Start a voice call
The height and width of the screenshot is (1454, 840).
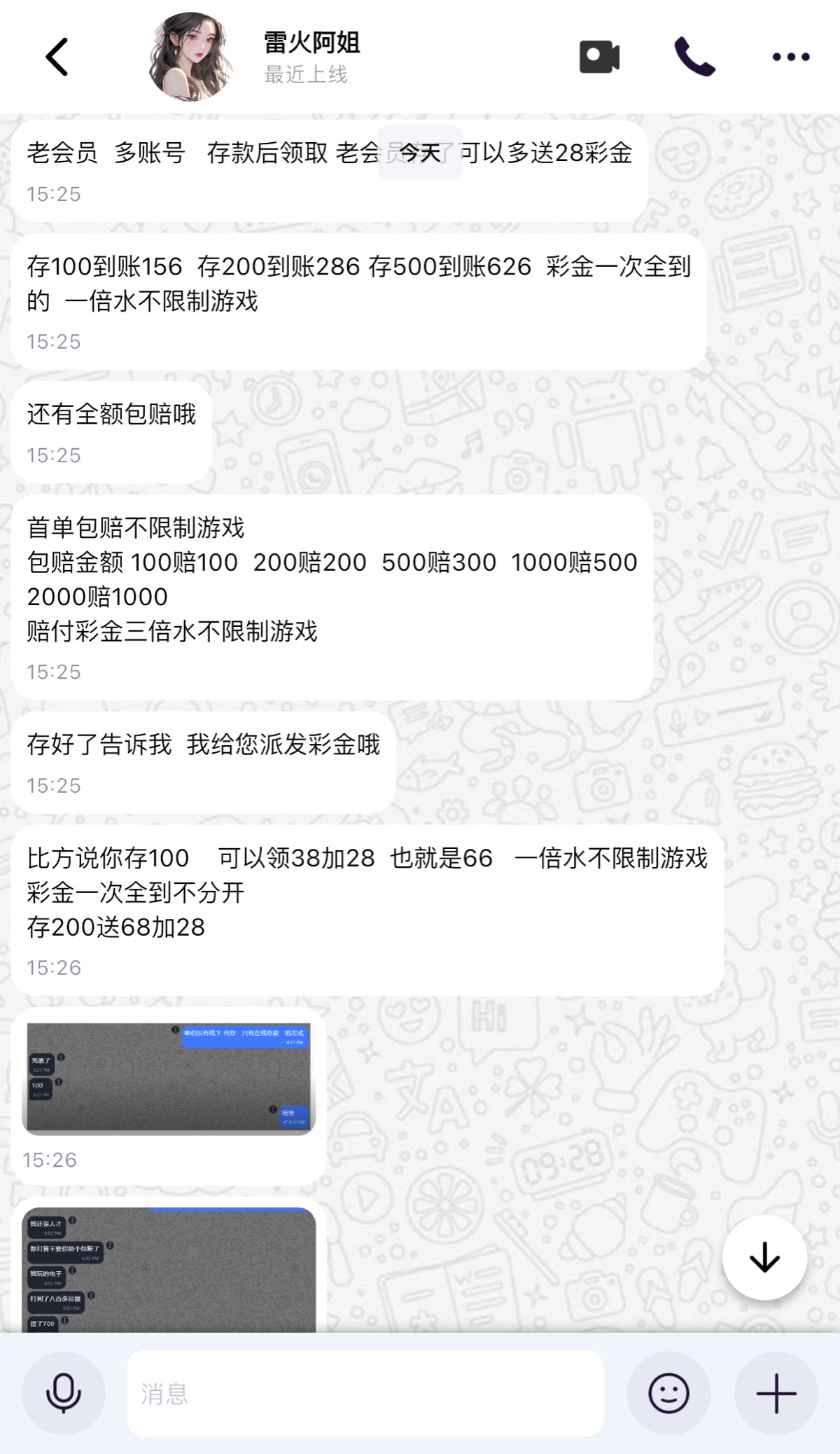(x=694, y=57)
